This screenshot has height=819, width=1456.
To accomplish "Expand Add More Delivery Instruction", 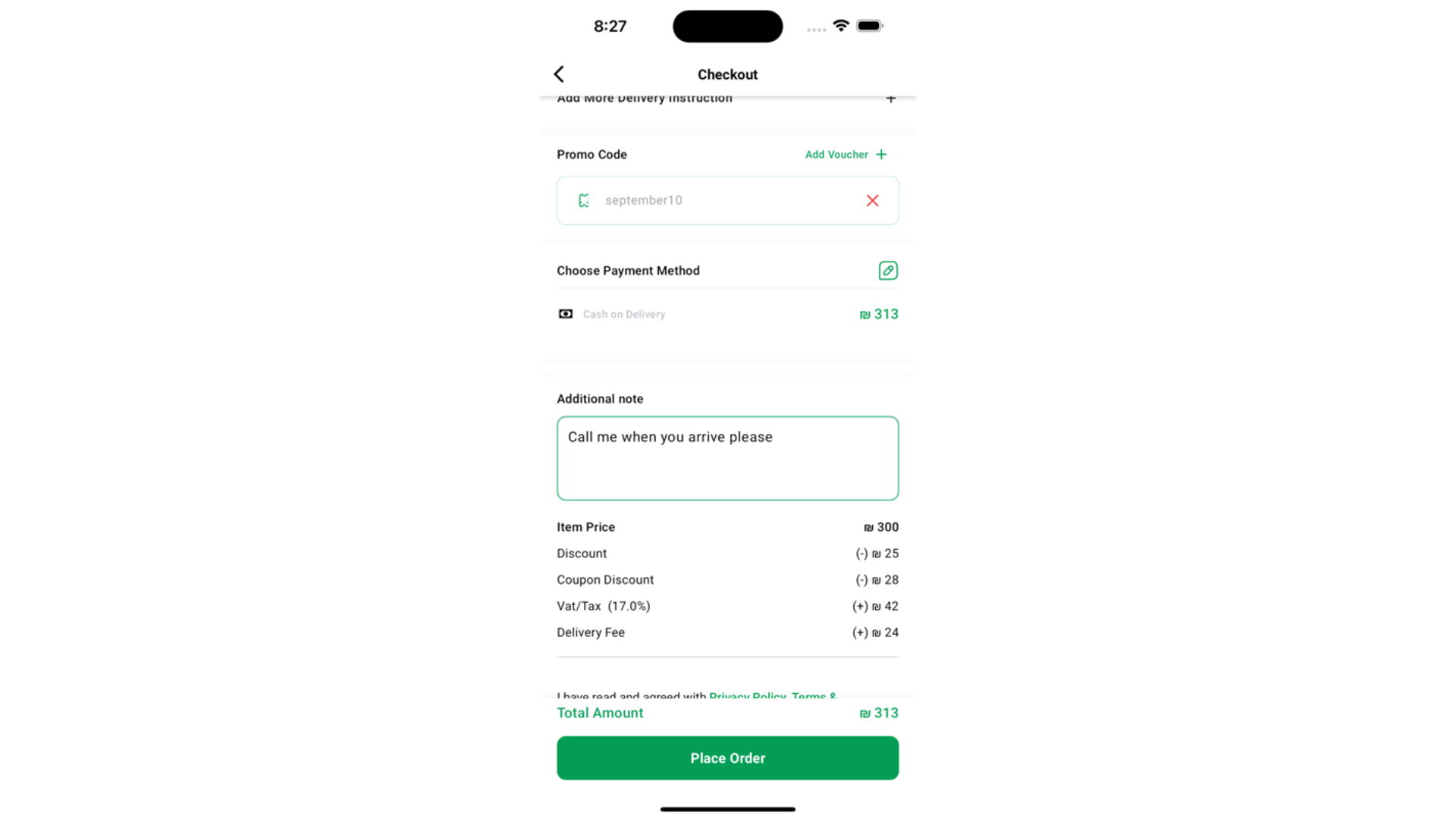I will pyautogui.click(x=890, y=99).
